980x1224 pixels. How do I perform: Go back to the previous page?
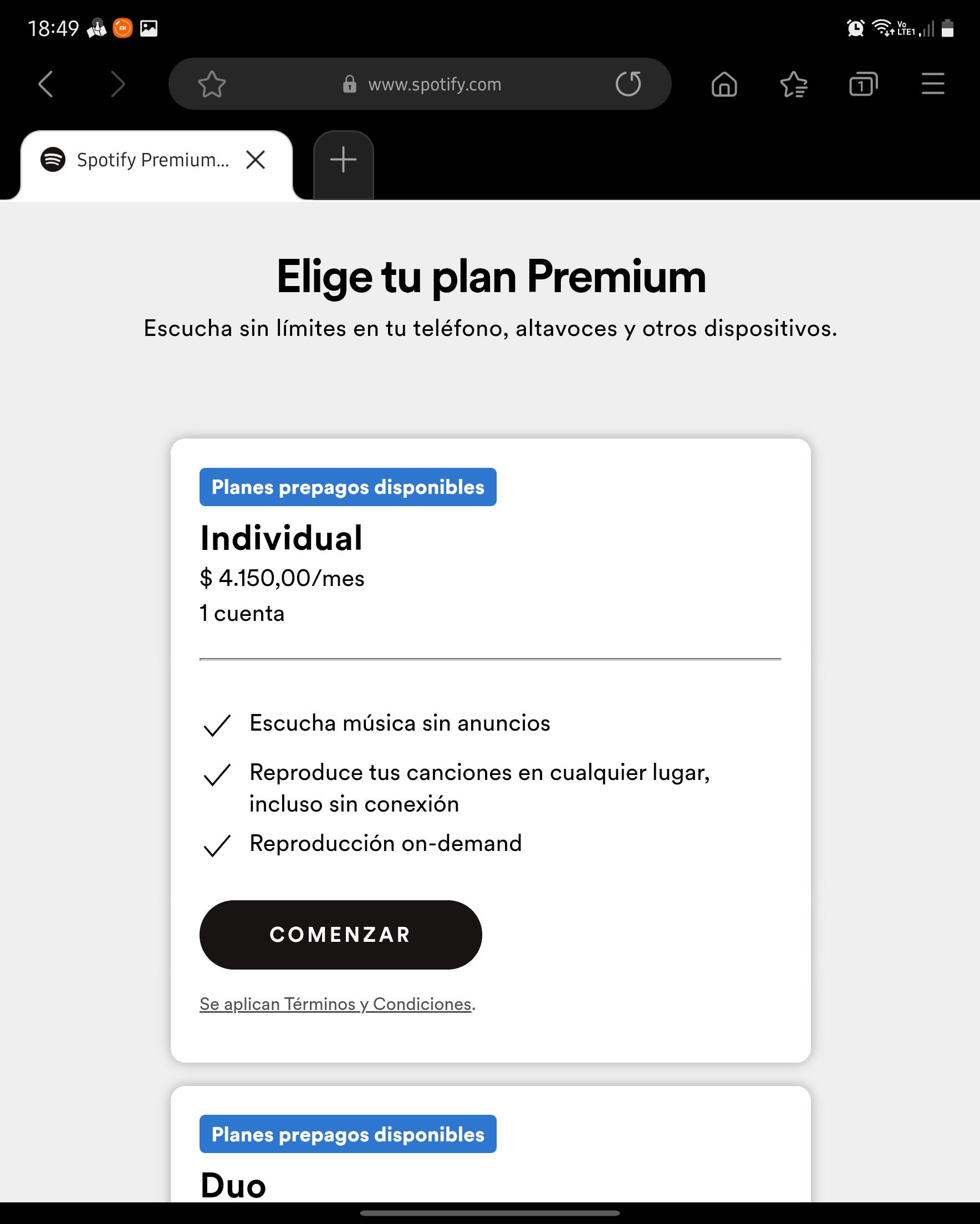(46, 84)
